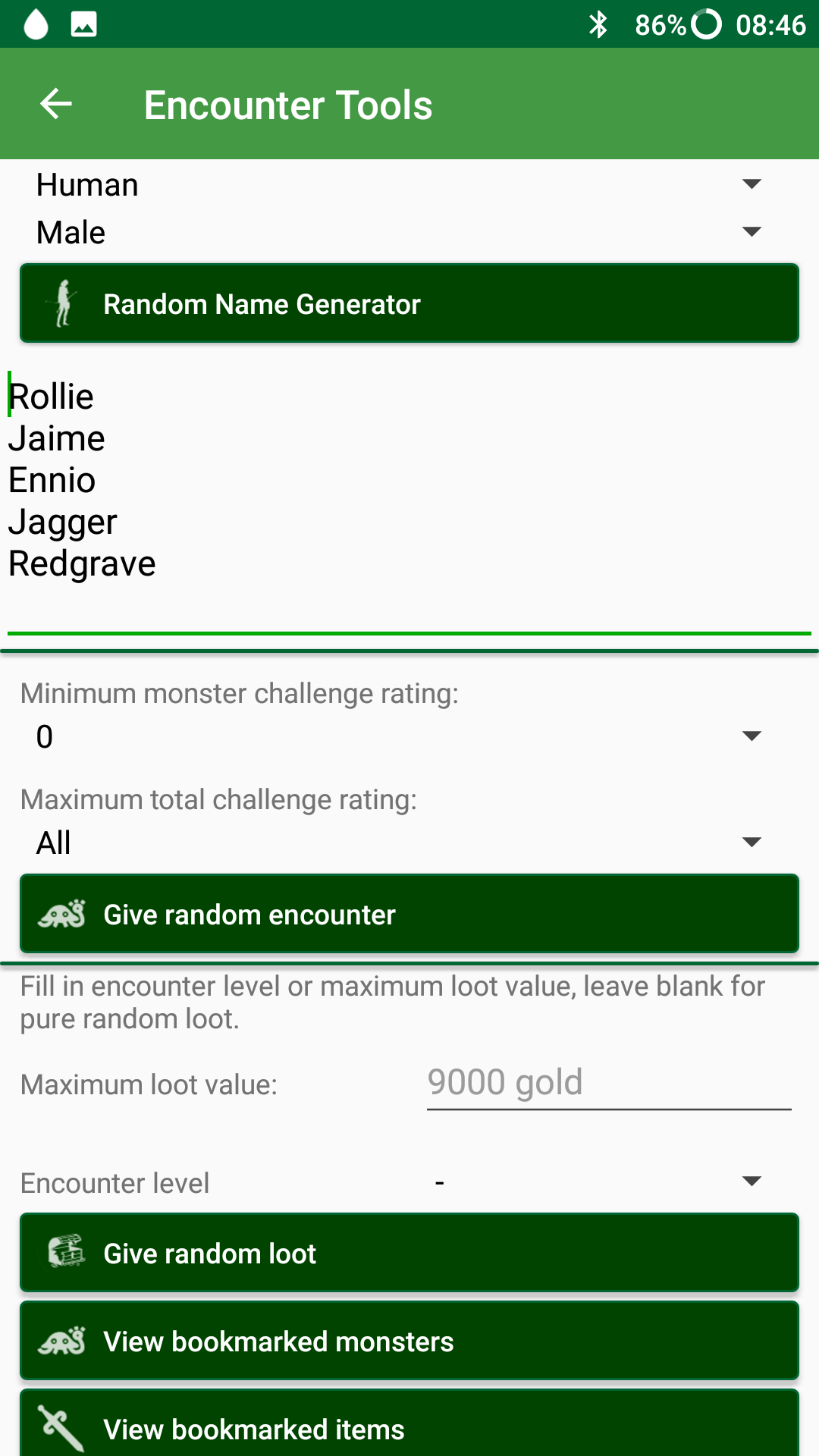Go back using the arrow icon

[x=56, y=104]
